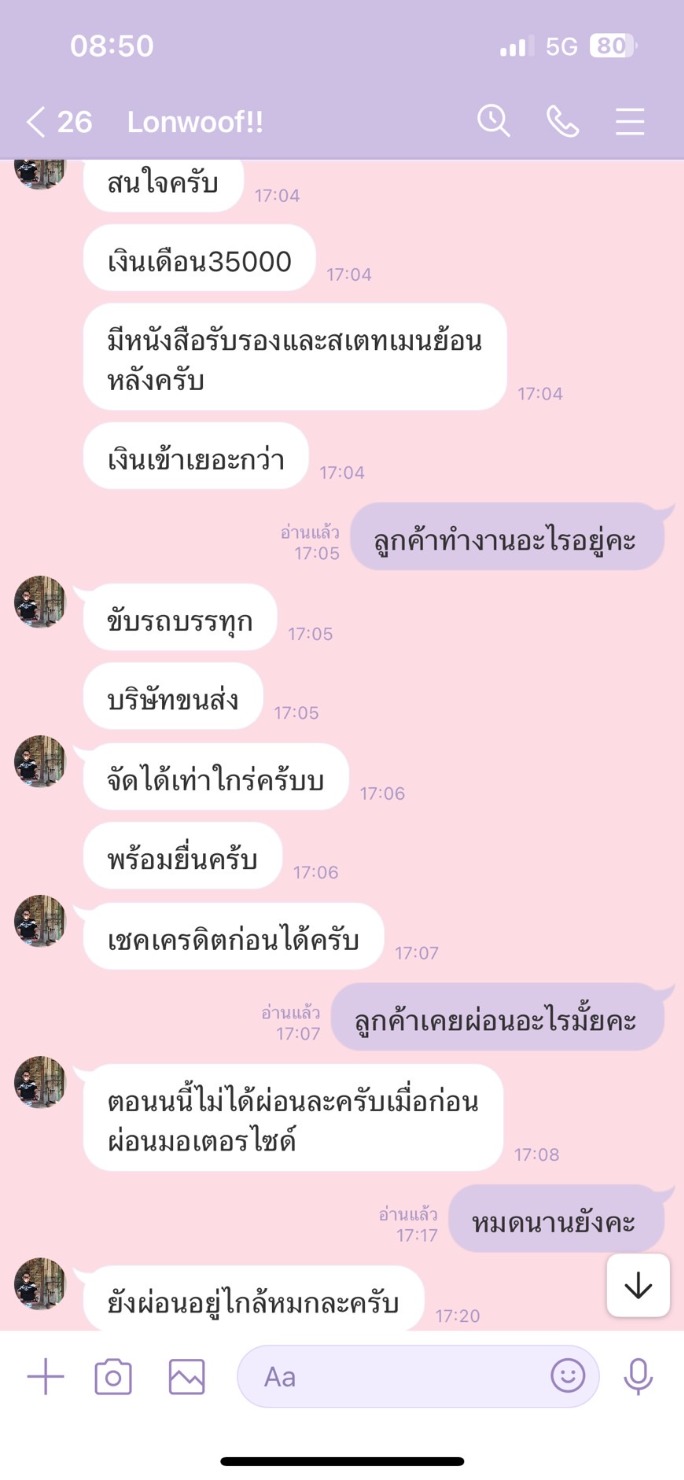Focus the Aa message input field
The image size is (684, 1480).
coord(390,1377)
